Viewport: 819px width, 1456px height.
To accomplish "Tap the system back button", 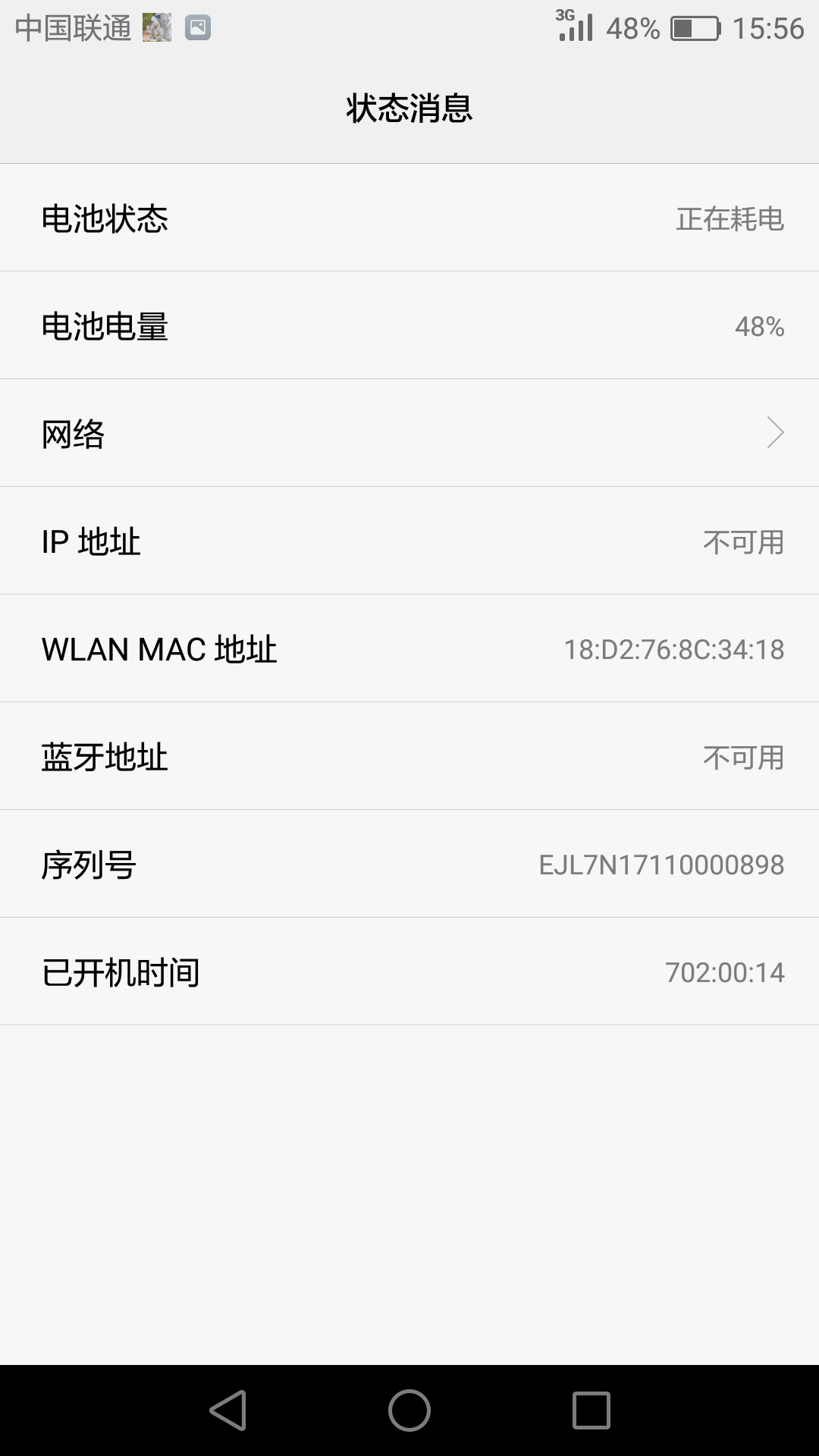I will [227, 1410].
